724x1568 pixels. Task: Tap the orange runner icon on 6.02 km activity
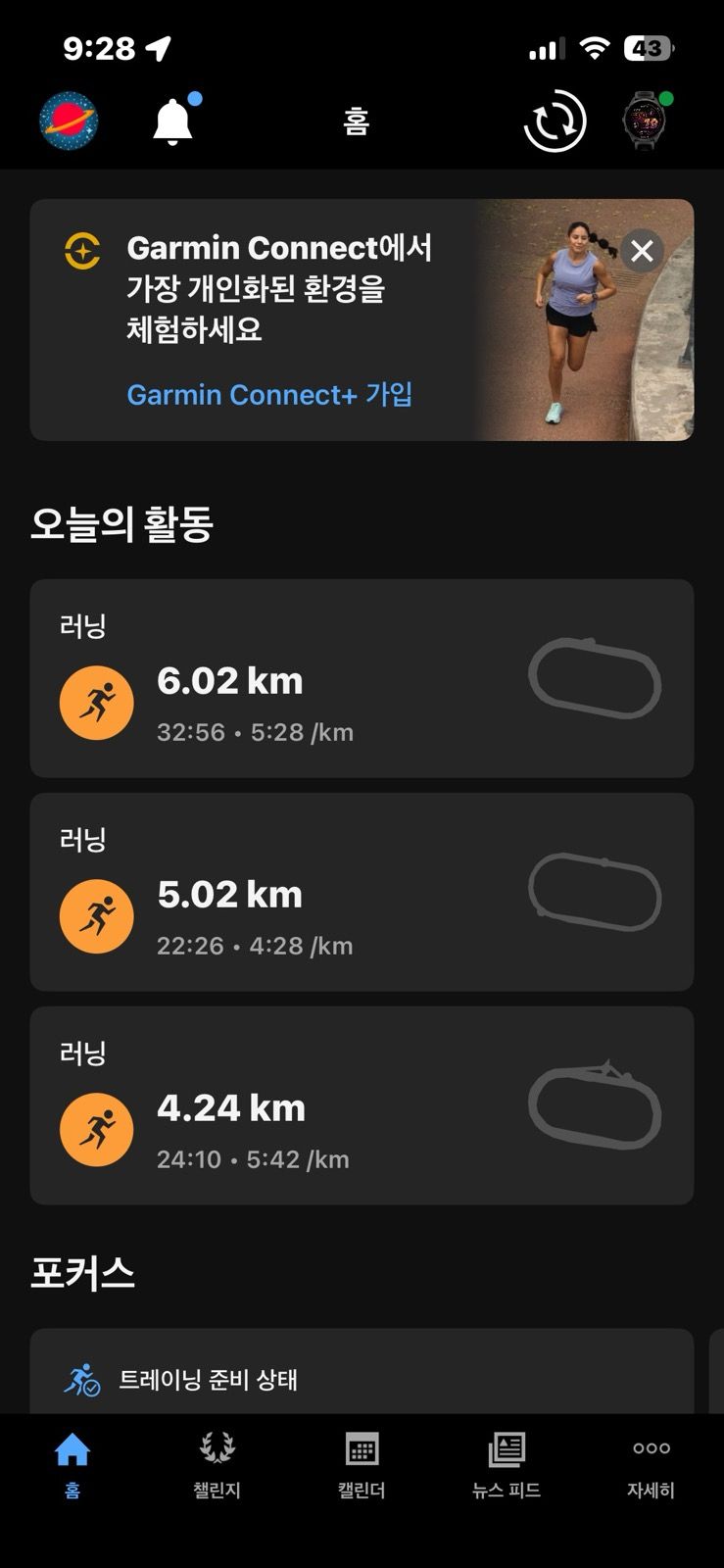point(96,702)
